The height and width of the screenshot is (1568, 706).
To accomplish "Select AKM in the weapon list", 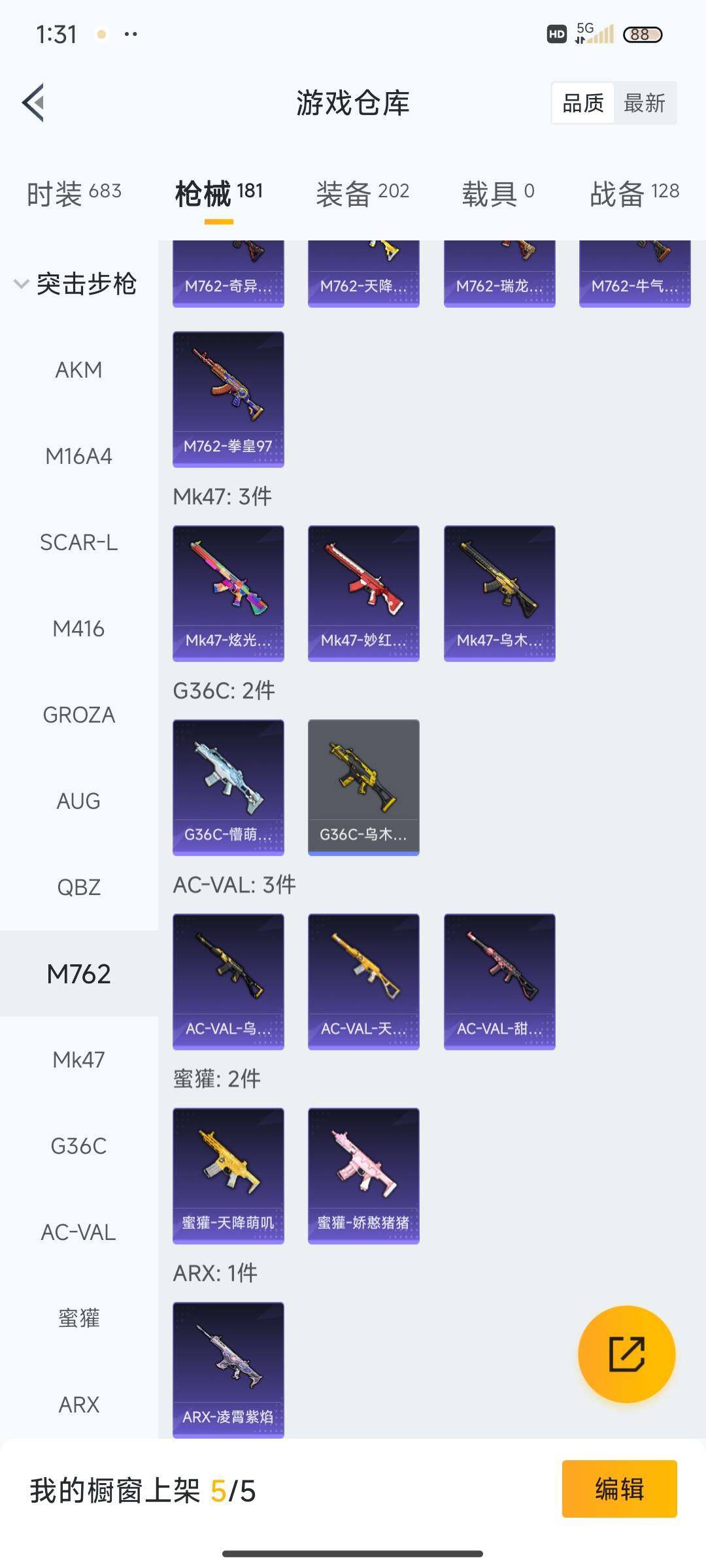I will [78, 370].
